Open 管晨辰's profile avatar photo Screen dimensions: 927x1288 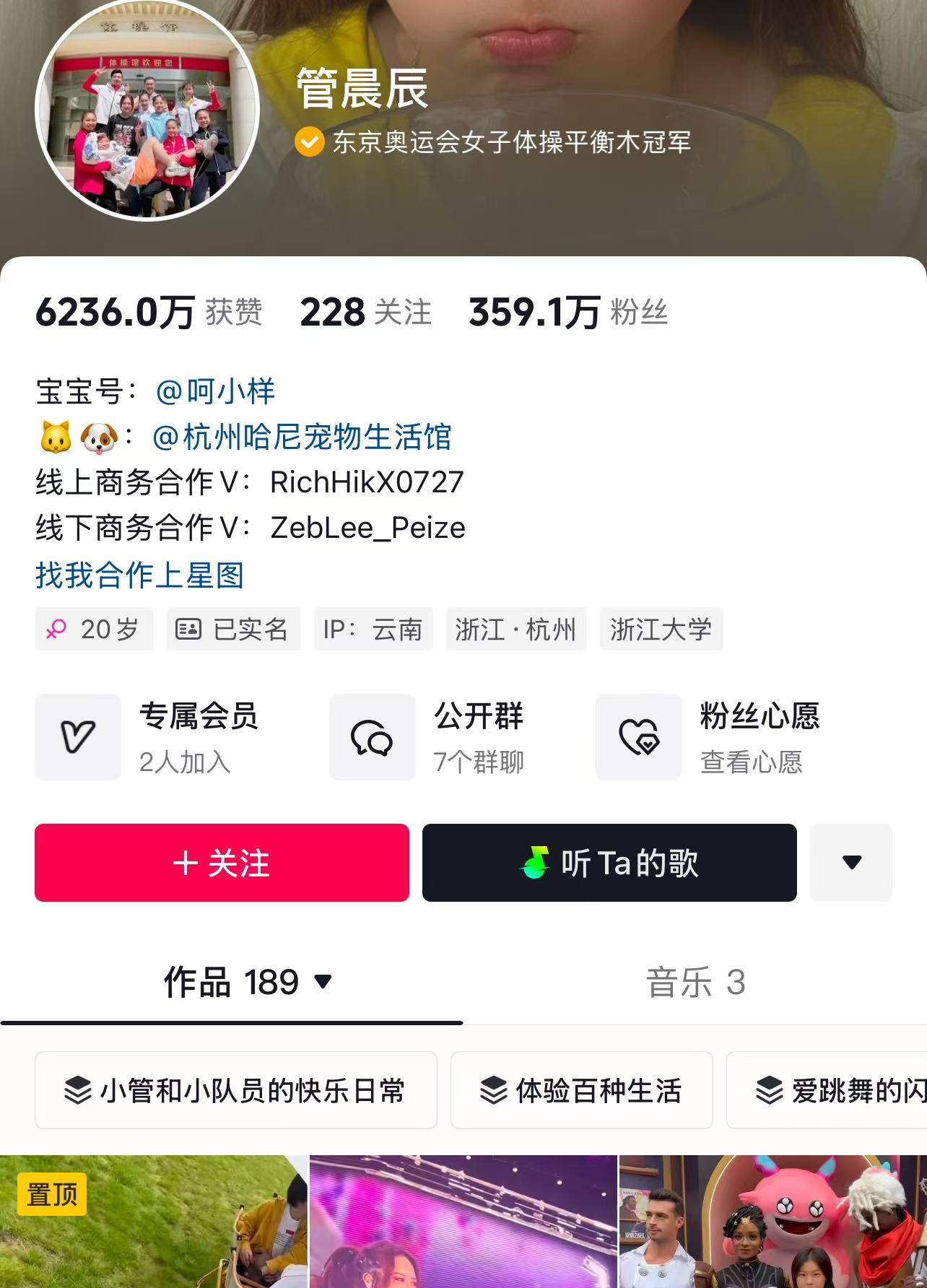pos(147,110)
